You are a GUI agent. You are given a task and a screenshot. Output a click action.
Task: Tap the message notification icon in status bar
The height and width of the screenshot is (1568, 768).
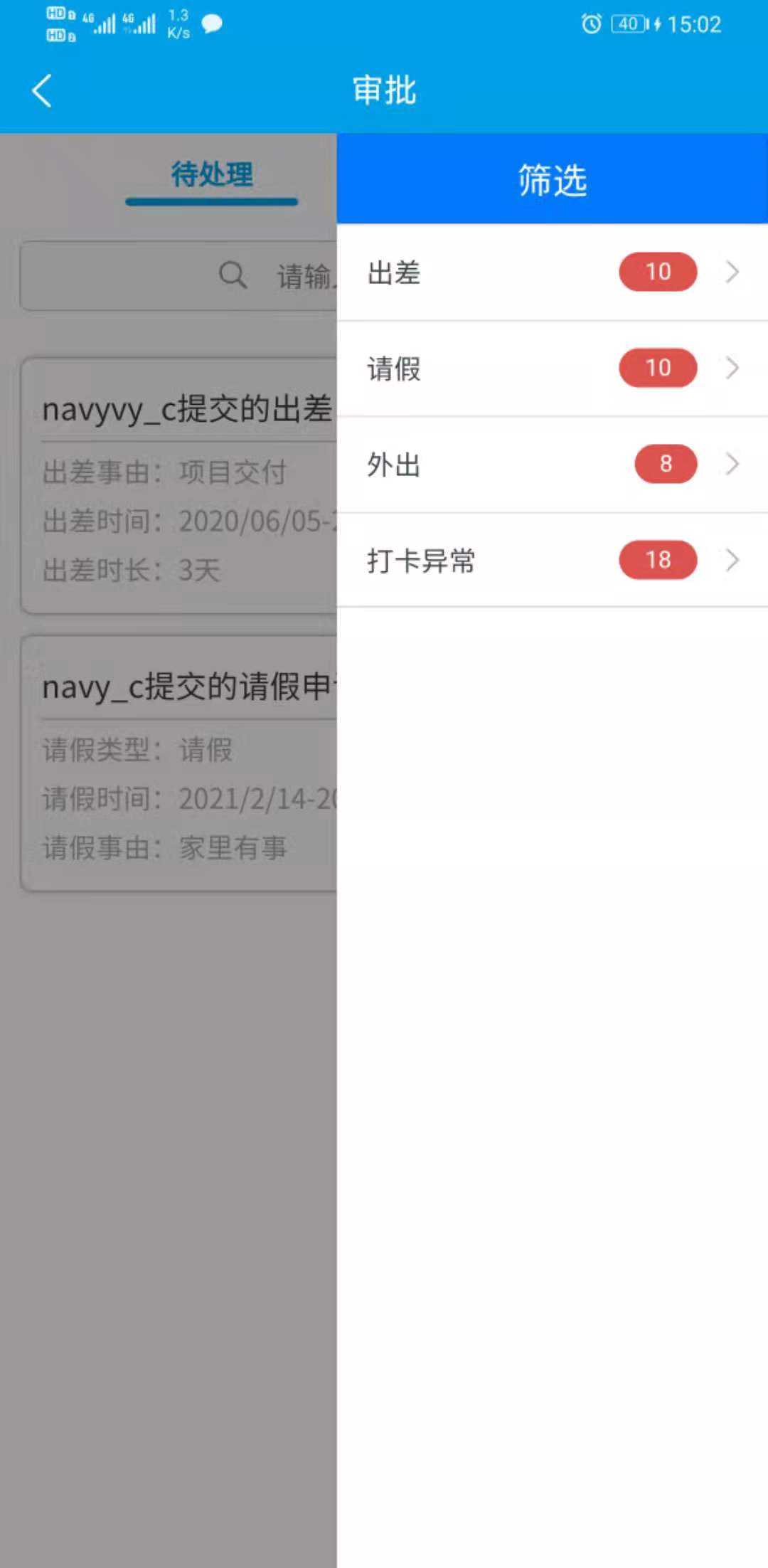point(210,25)
